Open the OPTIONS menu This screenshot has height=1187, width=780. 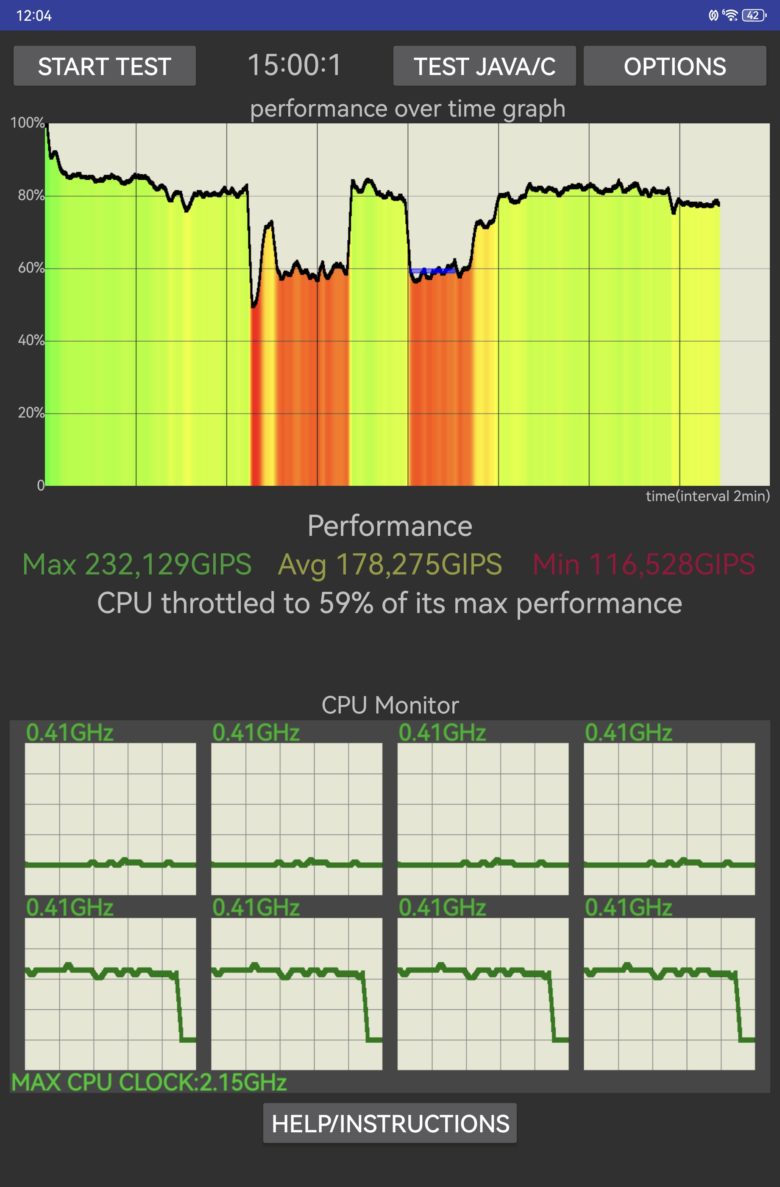675,66
